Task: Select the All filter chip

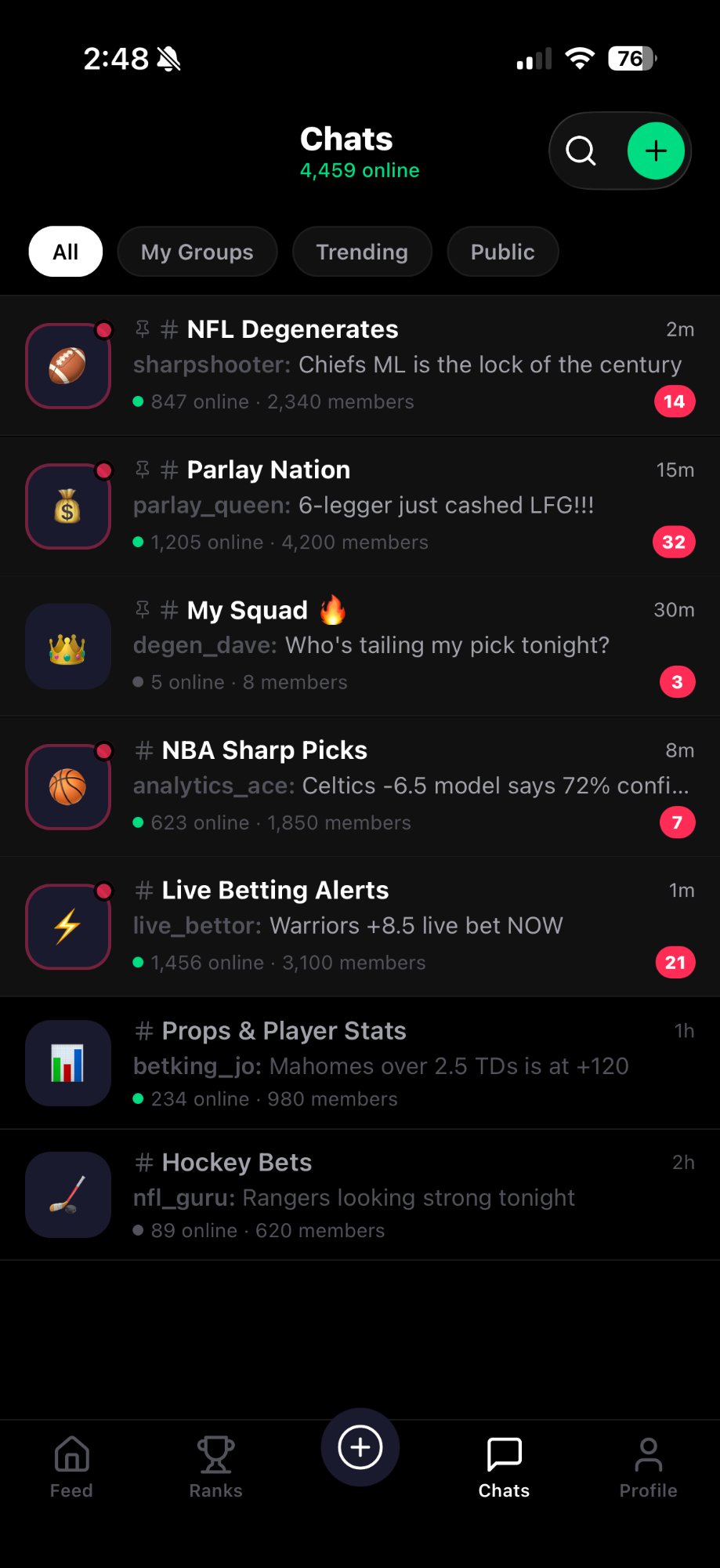Action: point(66,252)
